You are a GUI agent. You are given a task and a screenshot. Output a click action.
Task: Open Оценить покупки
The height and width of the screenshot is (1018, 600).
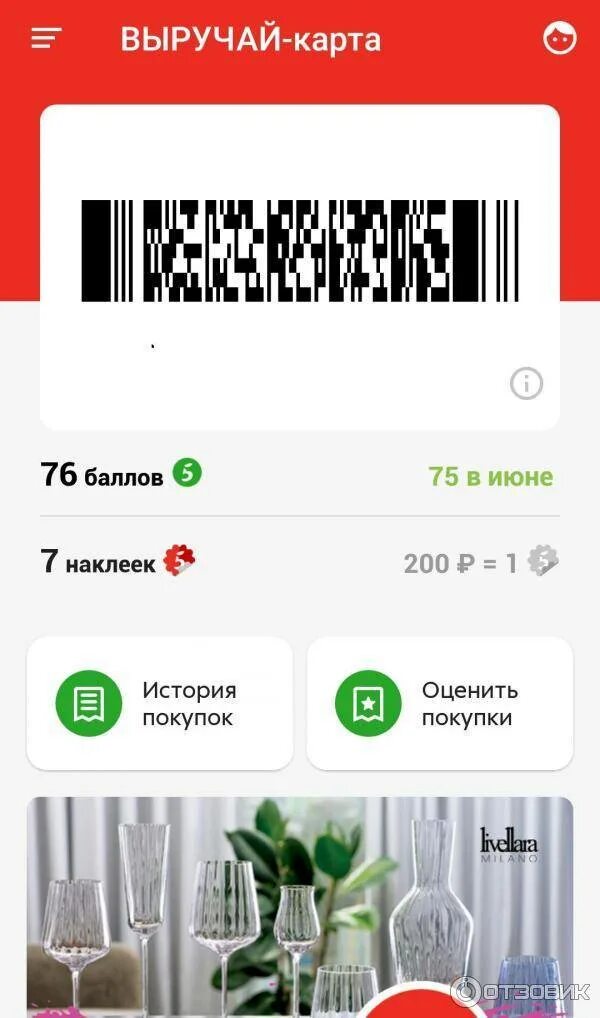(x=440, y=704)
